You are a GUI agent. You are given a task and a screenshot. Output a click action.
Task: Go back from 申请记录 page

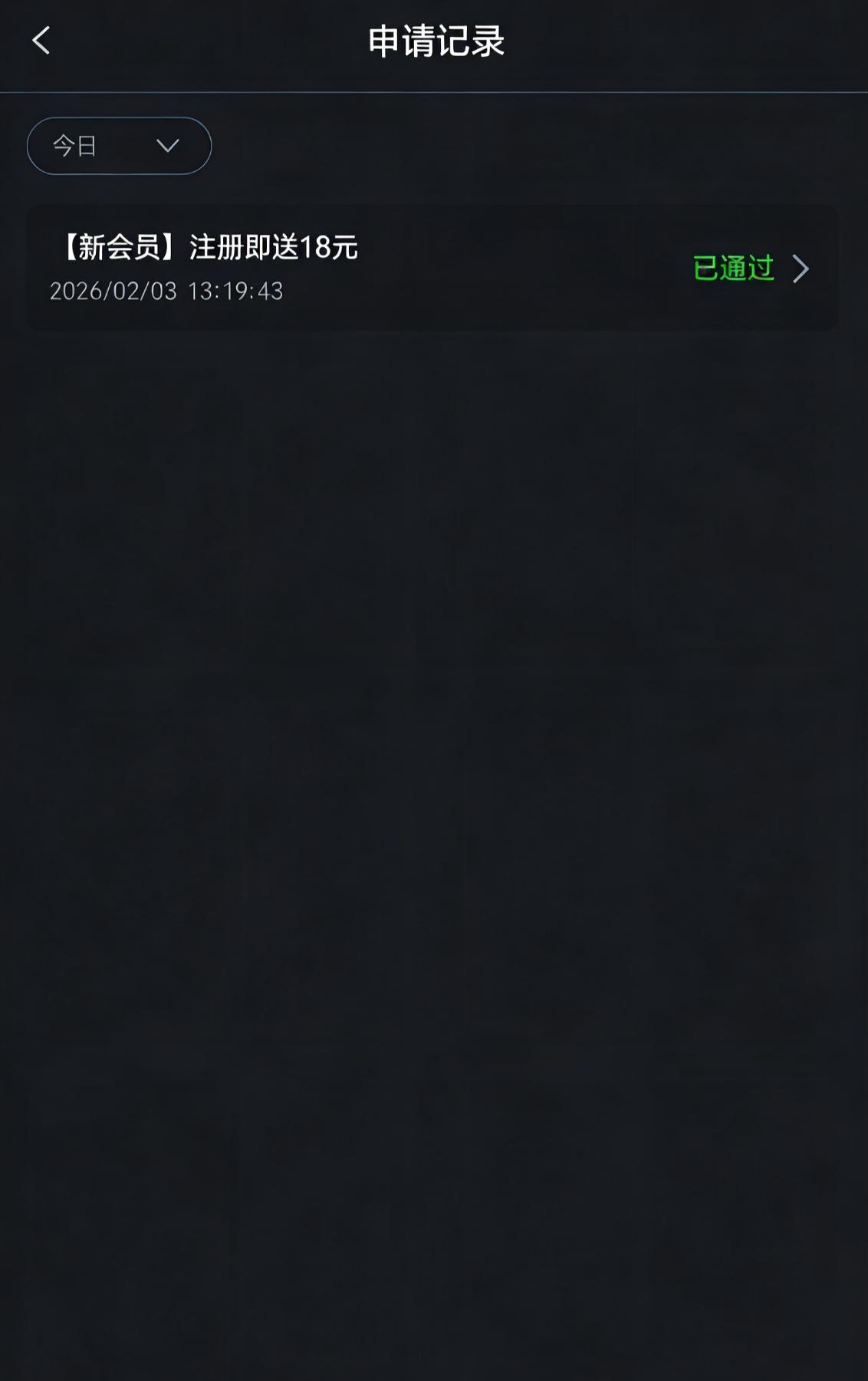point(41,41)
